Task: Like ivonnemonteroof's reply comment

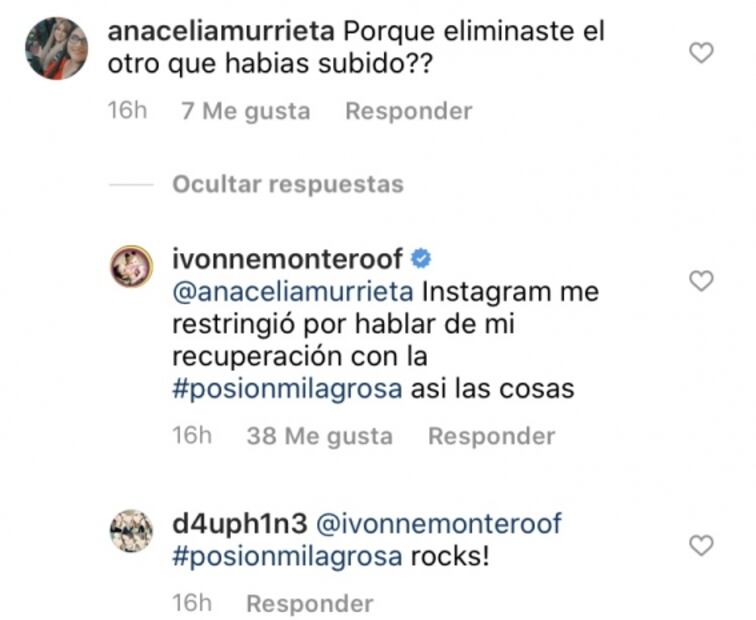Action: [702, 282]
